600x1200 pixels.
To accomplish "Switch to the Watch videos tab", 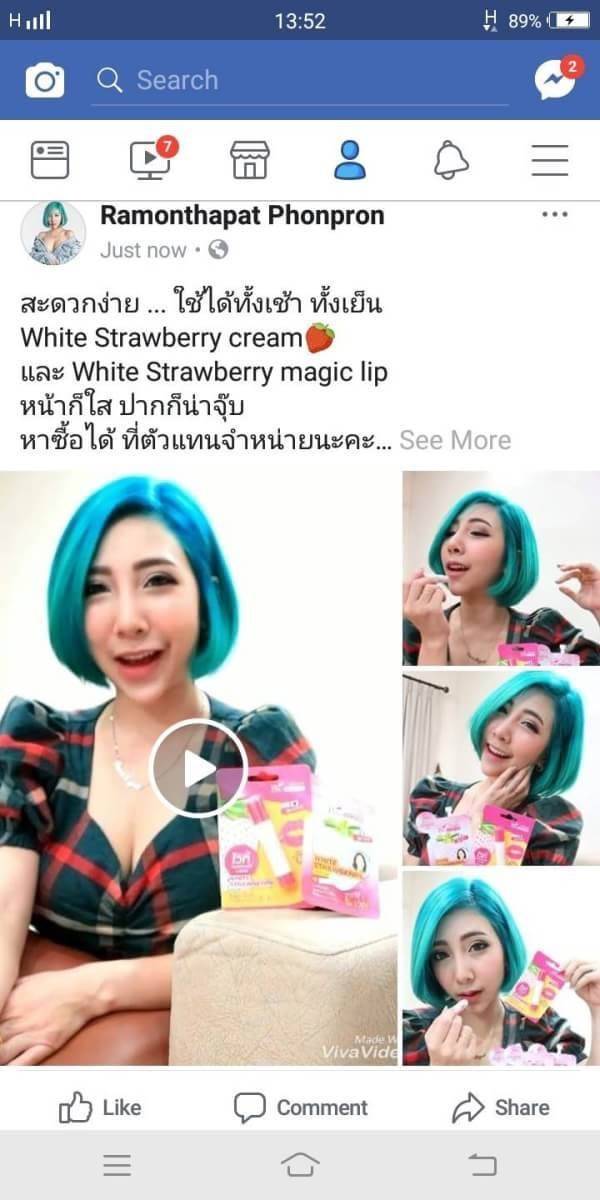I will coord(151,160).
